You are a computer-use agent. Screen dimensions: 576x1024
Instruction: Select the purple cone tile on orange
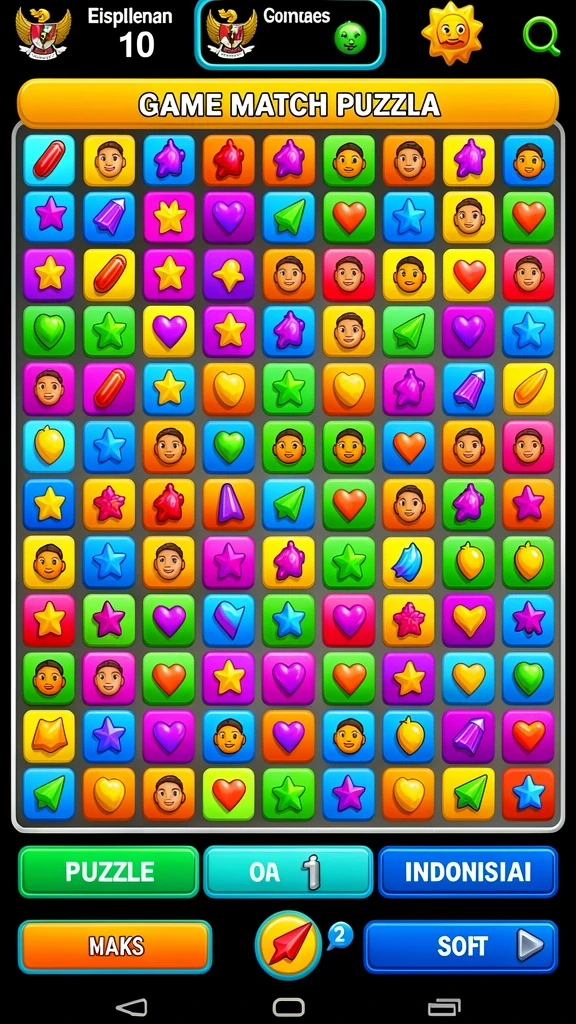[229, 504]
